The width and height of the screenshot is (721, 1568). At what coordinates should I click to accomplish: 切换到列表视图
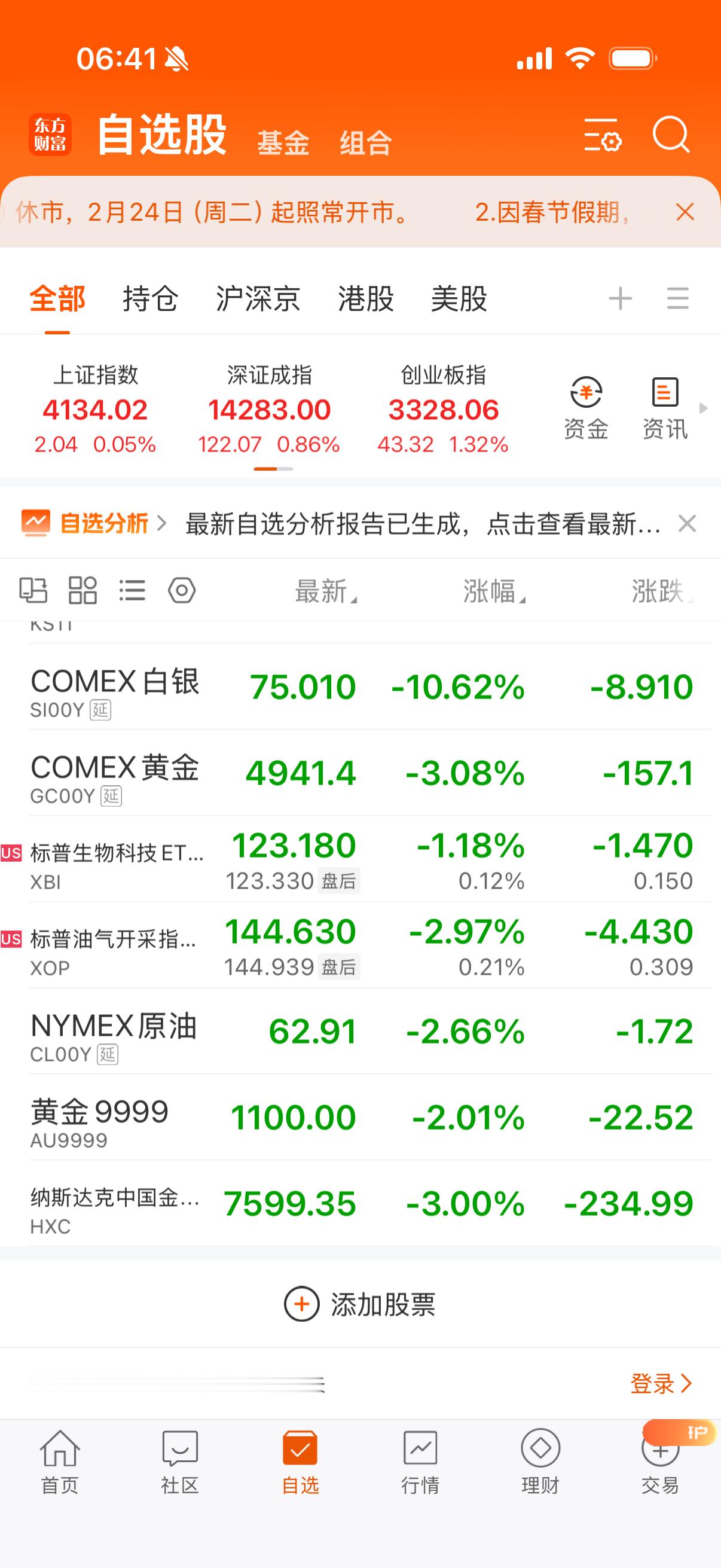tap(132, 589)
